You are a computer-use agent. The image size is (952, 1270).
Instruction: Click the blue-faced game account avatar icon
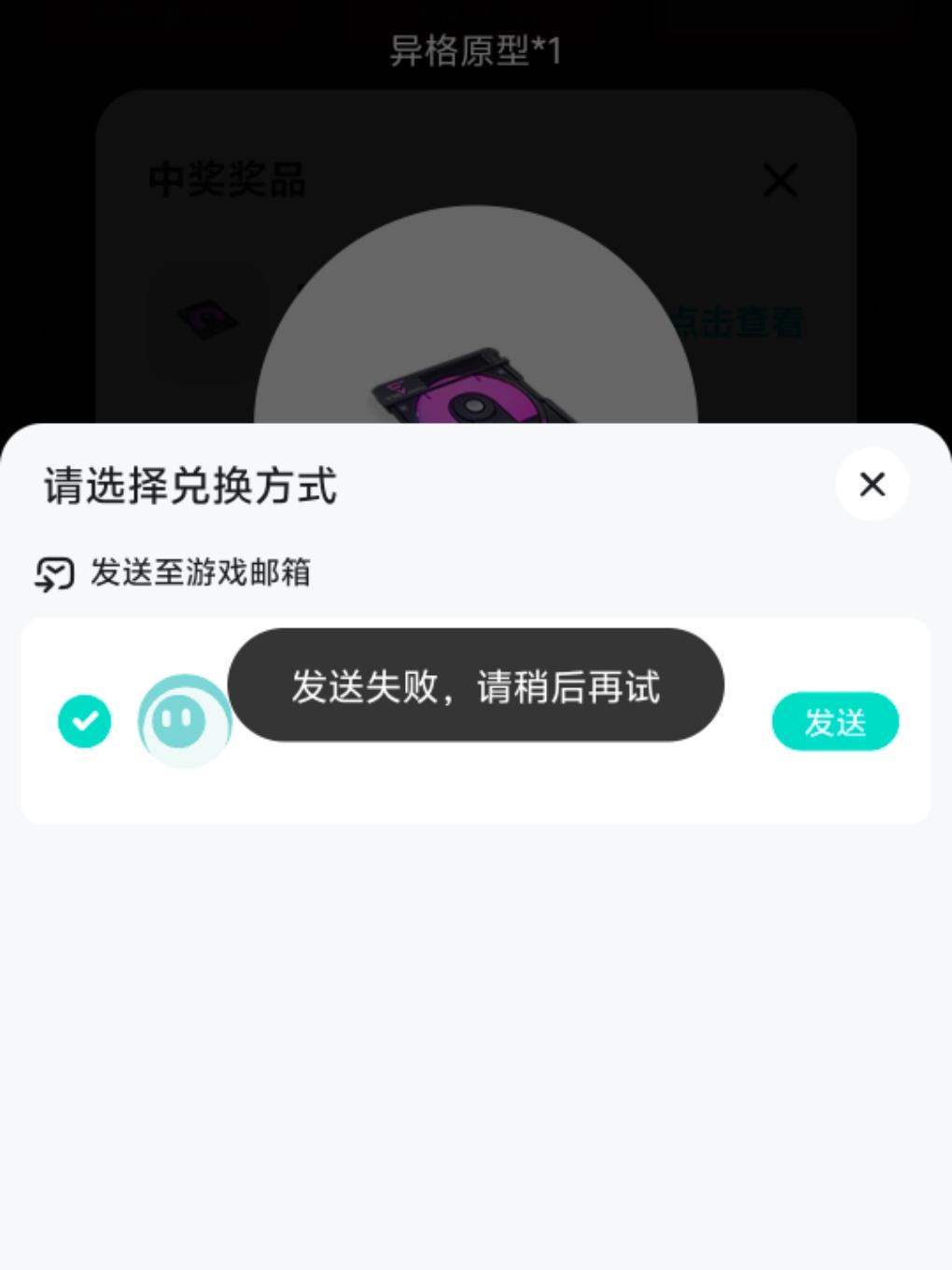tap(184, 721)
